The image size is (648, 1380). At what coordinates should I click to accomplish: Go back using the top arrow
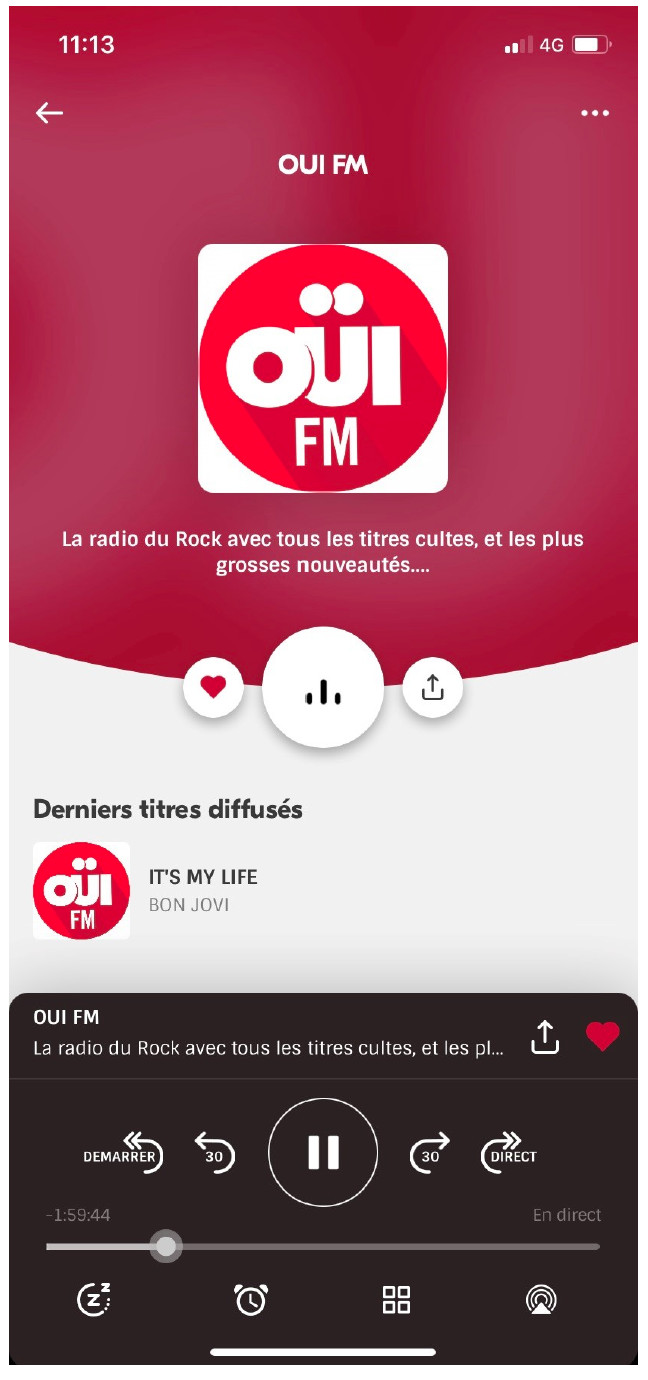click(x=49, y=113)
